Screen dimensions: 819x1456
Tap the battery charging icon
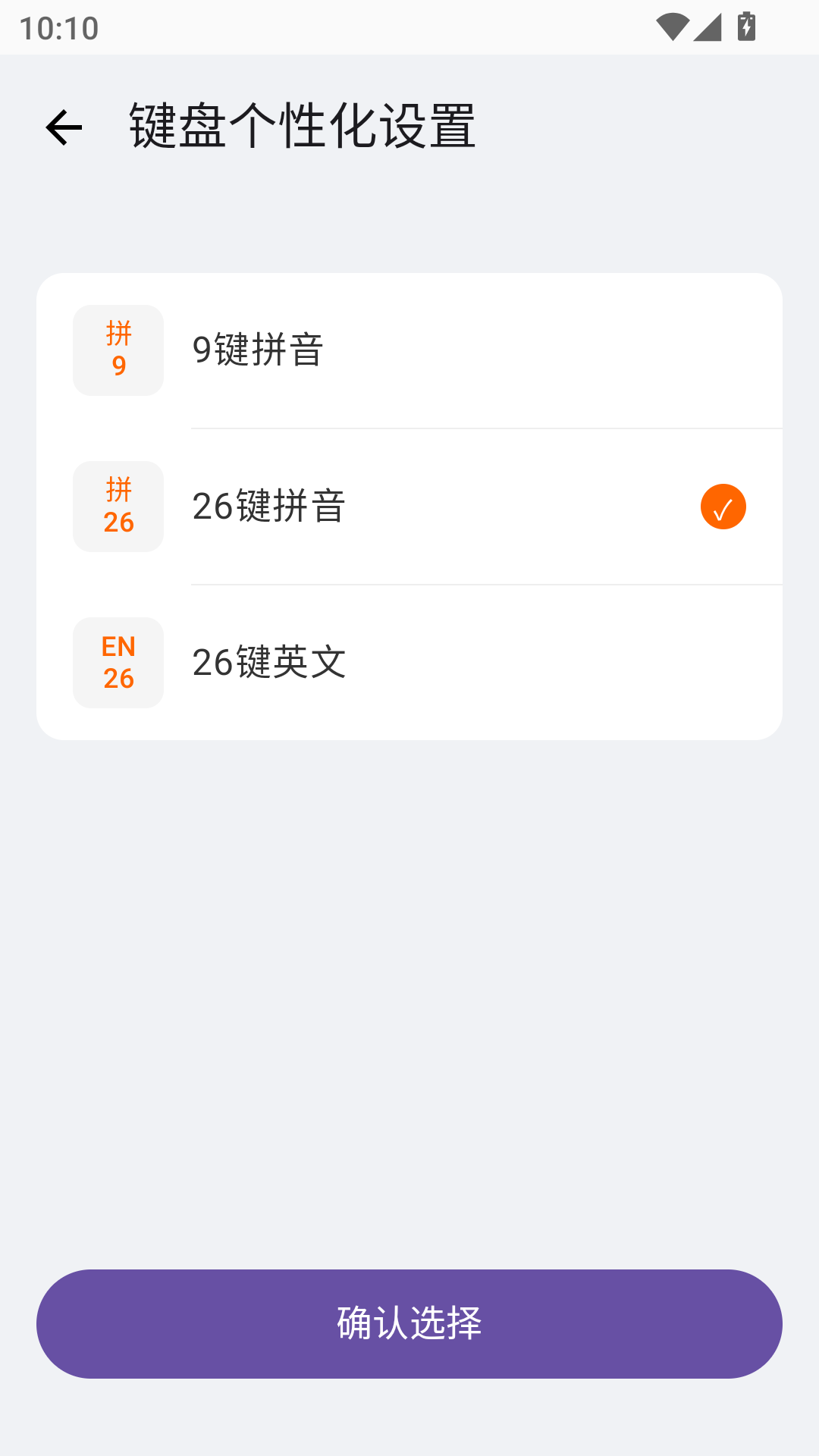pyautogui.click(x=746, y=28)
